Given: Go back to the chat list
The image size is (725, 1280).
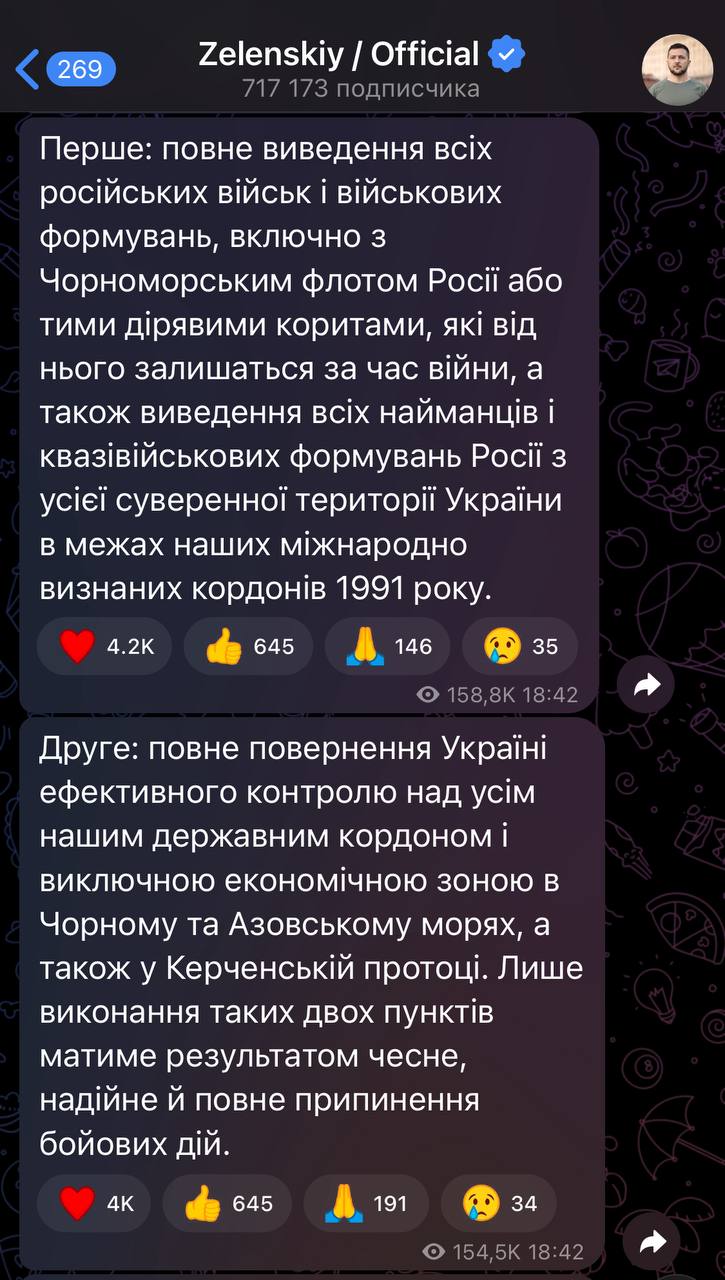Looking at the screenshot, I should pyautogui.click(x=66, y=69).
